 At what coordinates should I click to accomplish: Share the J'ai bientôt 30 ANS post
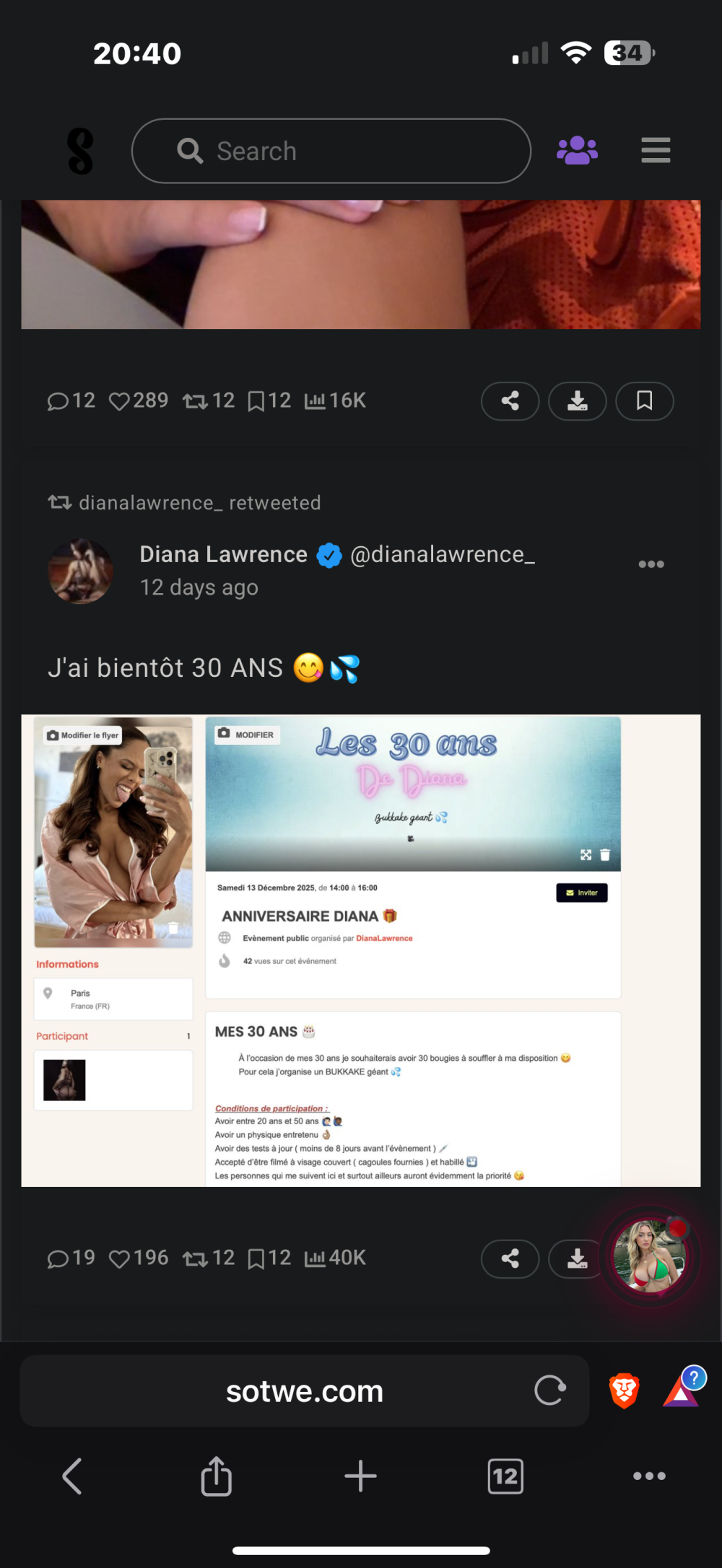[510, 1259]
